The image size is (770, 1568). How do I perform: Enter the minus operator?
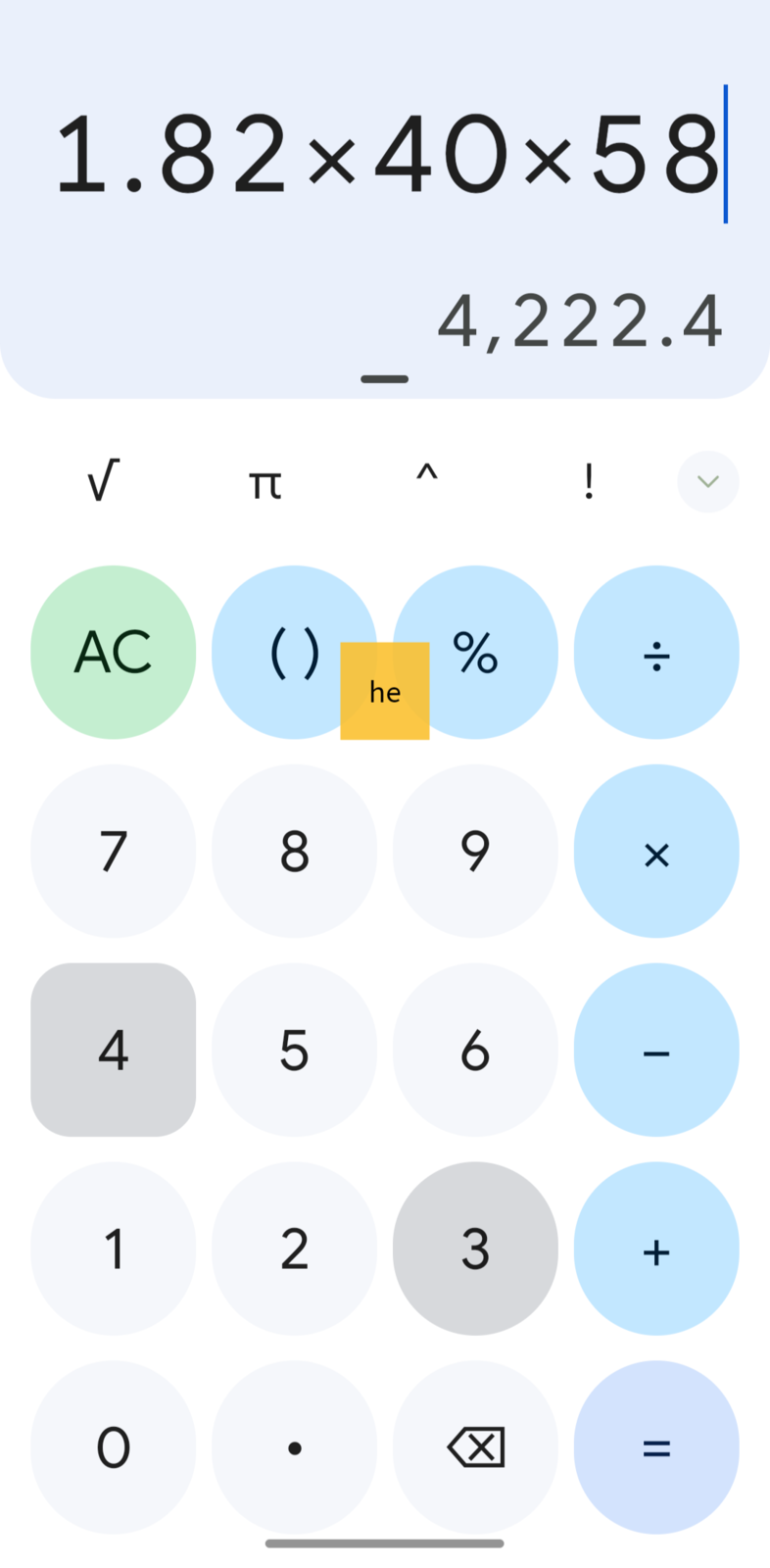656,1050
